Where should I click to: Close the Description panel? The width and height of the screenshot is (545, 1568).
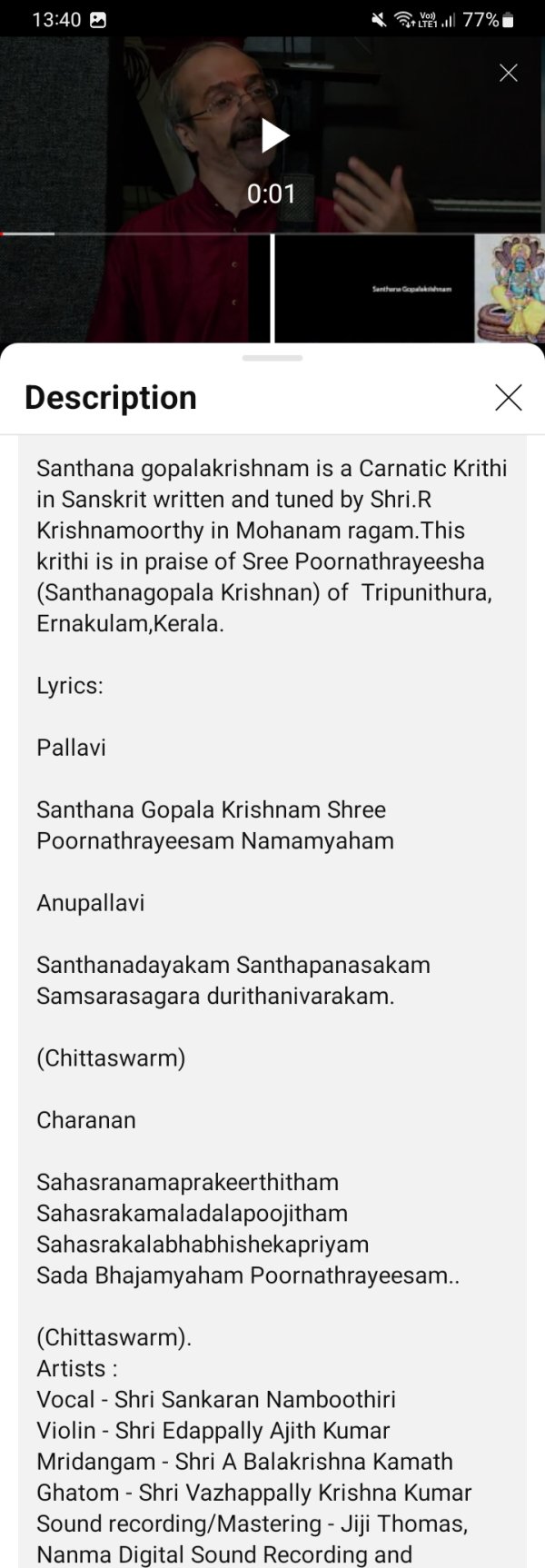[509, 397]
